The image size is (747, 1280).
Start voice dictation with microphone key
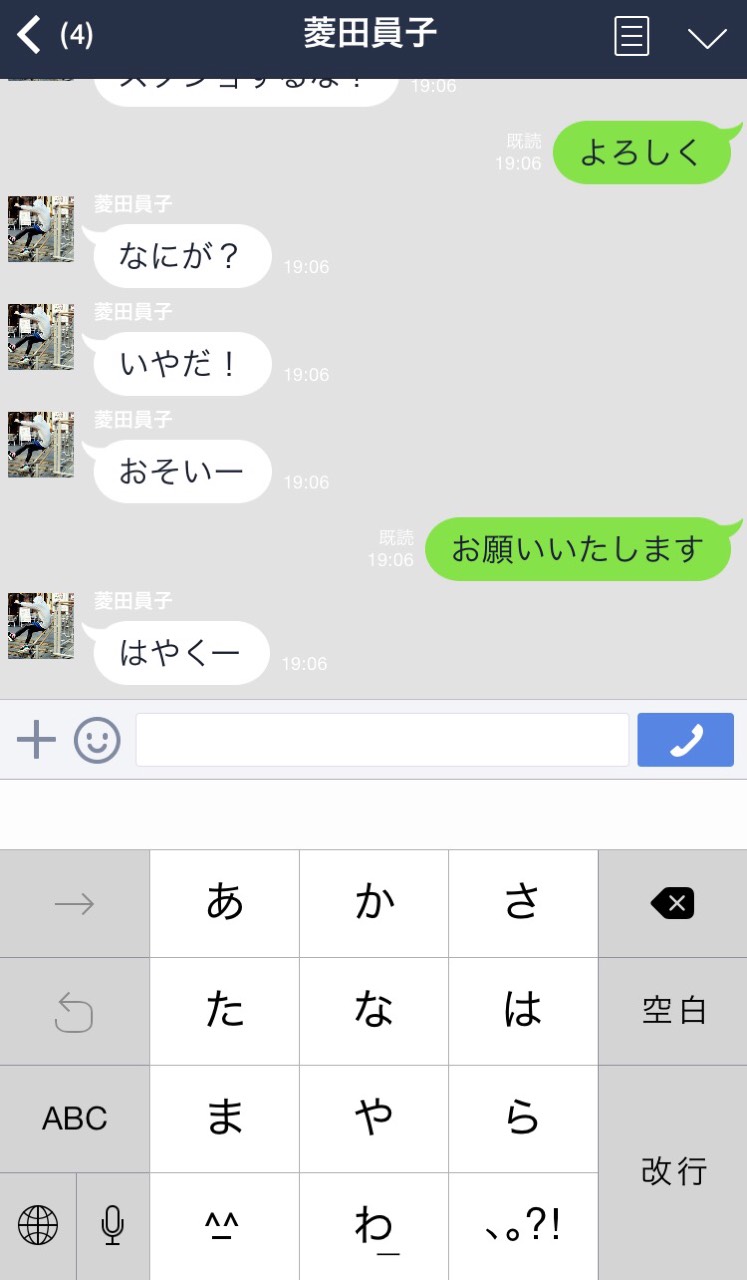pos(112,1225)
